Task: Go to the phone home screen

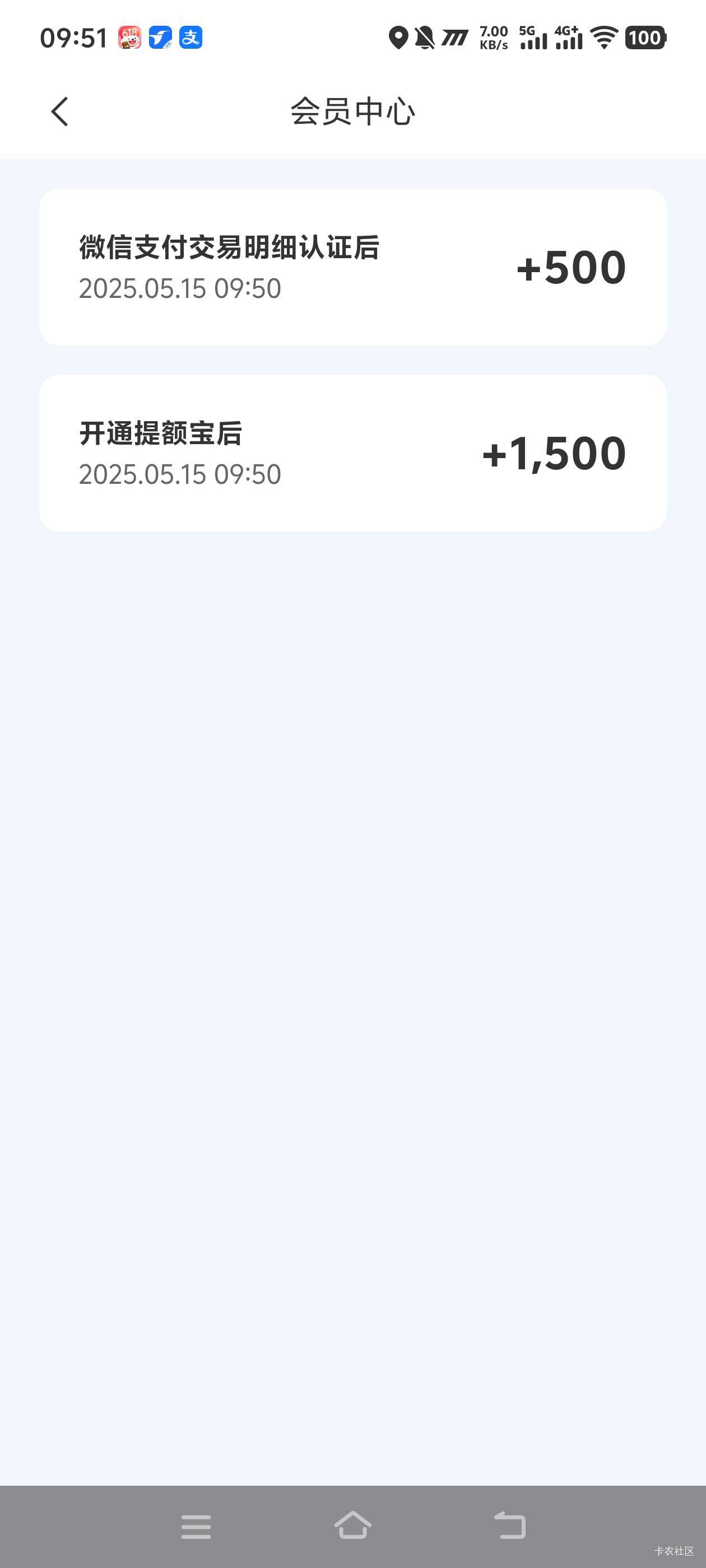Action: [x=352, y=1525]
